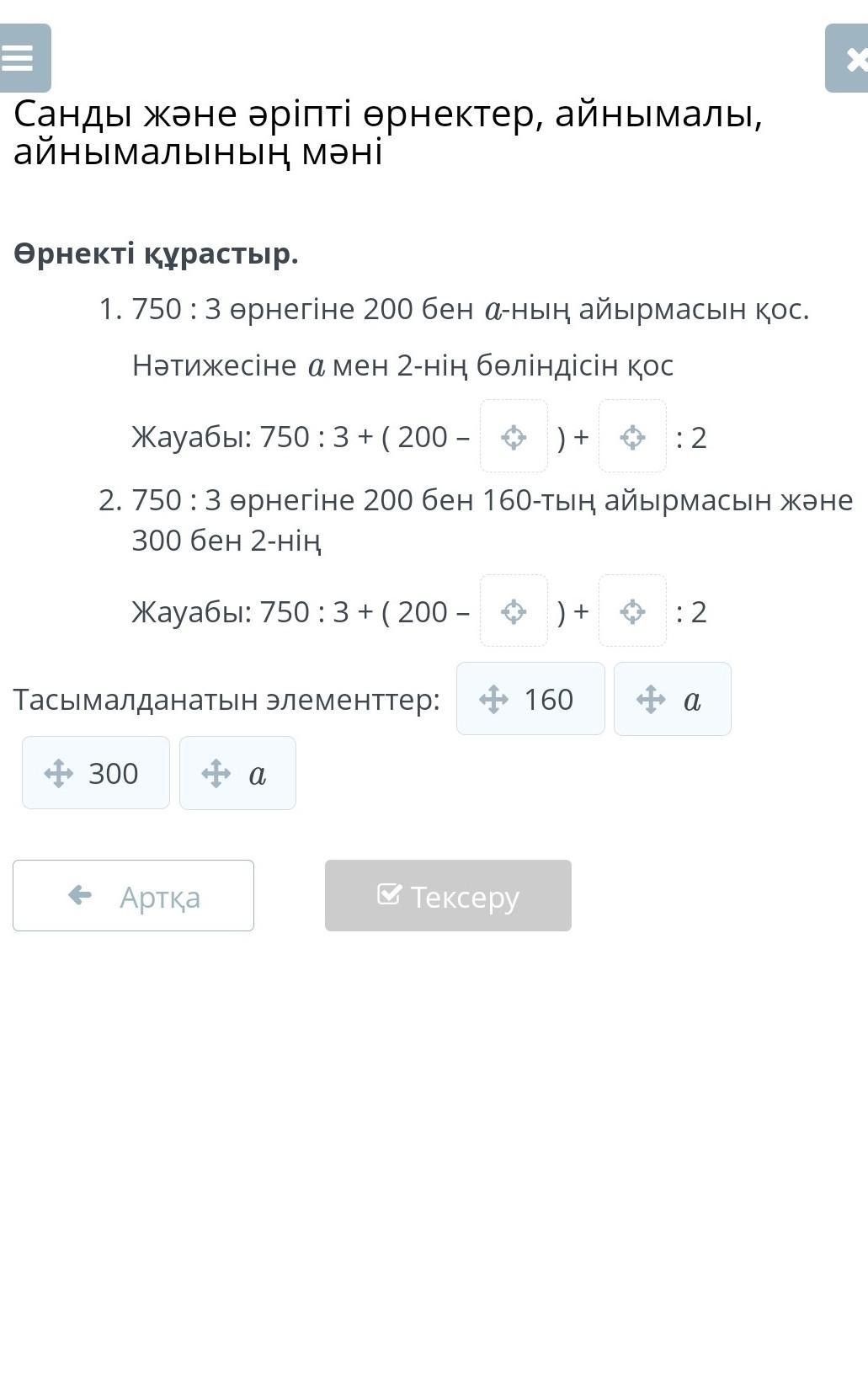
Task: Open the hamburger menu button
Action: pyautogui.click(x=25, y=58)
